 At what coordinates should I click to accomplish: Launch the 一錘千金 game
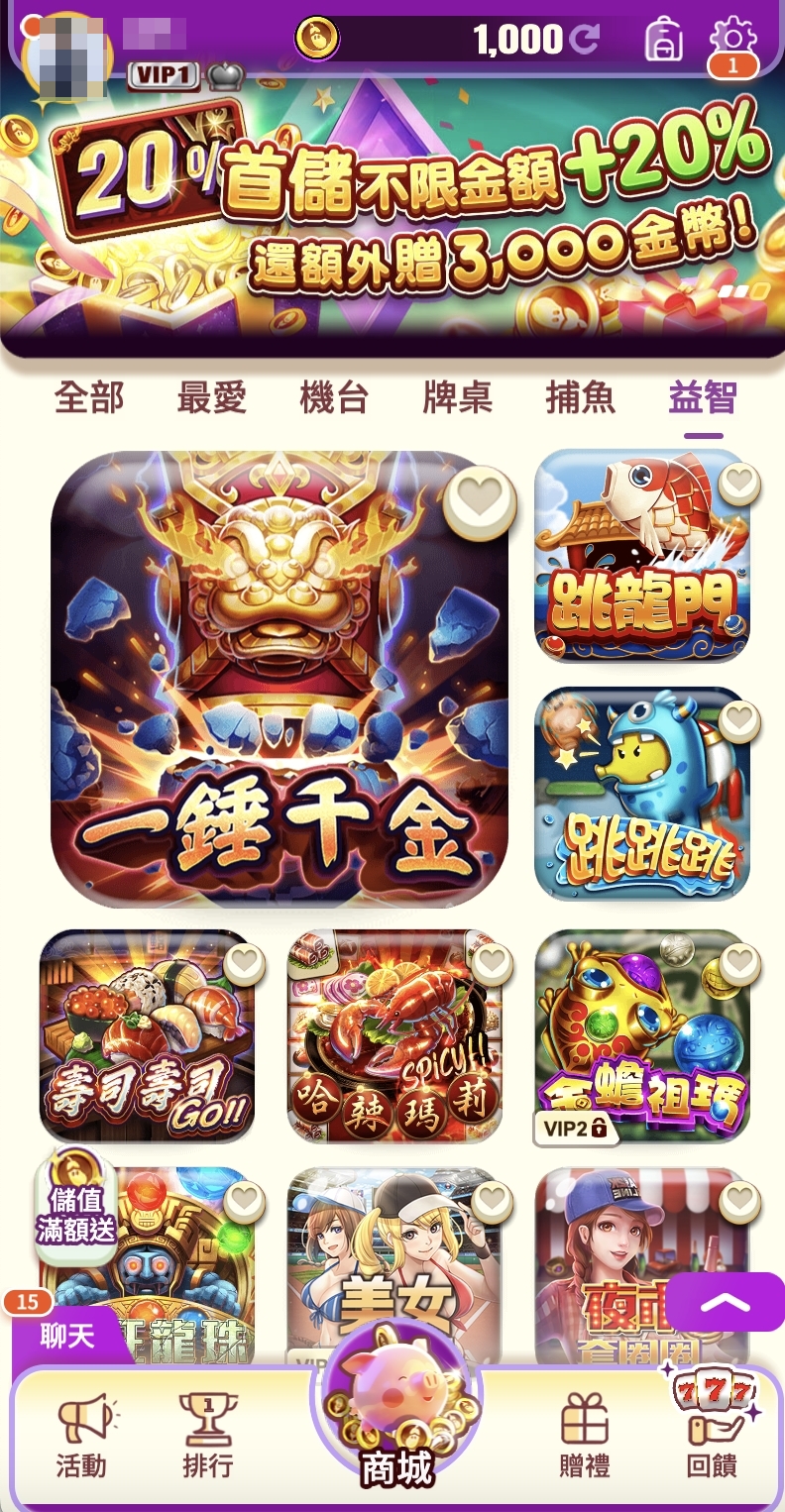pyautogui.click(x=280, y=694)
